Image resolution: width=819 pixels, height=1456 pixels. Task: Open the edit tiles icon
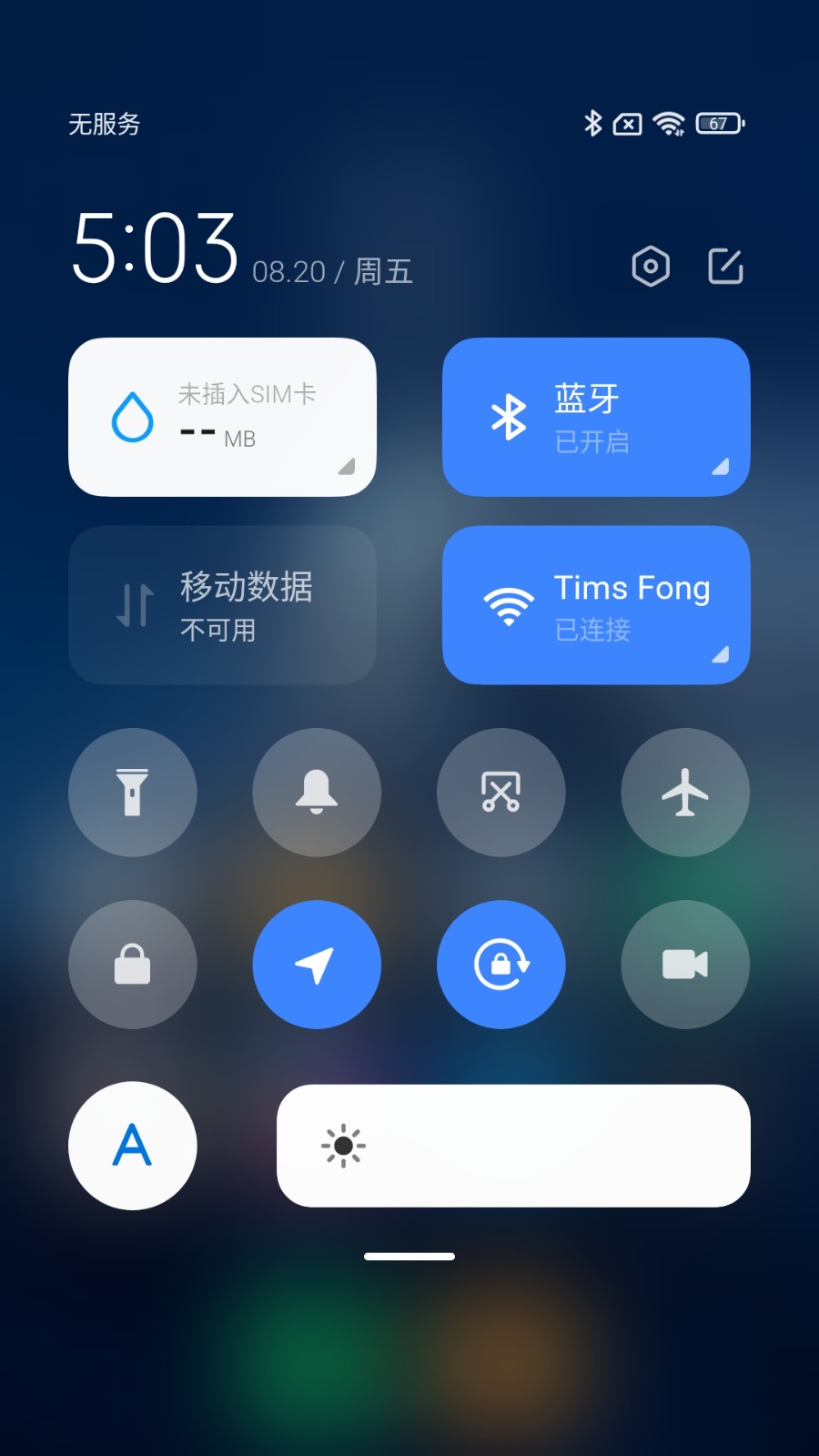(725, 267)
